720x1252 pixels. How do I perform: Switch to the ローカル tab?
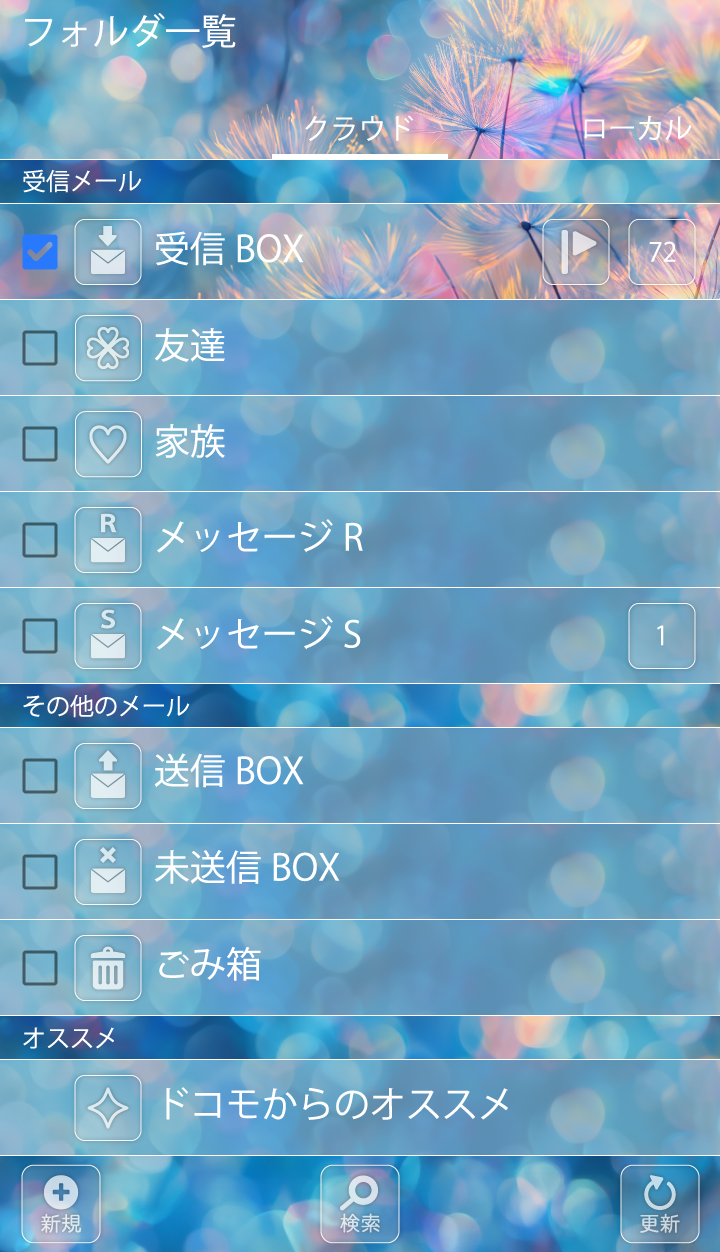[x=636, y=129]
